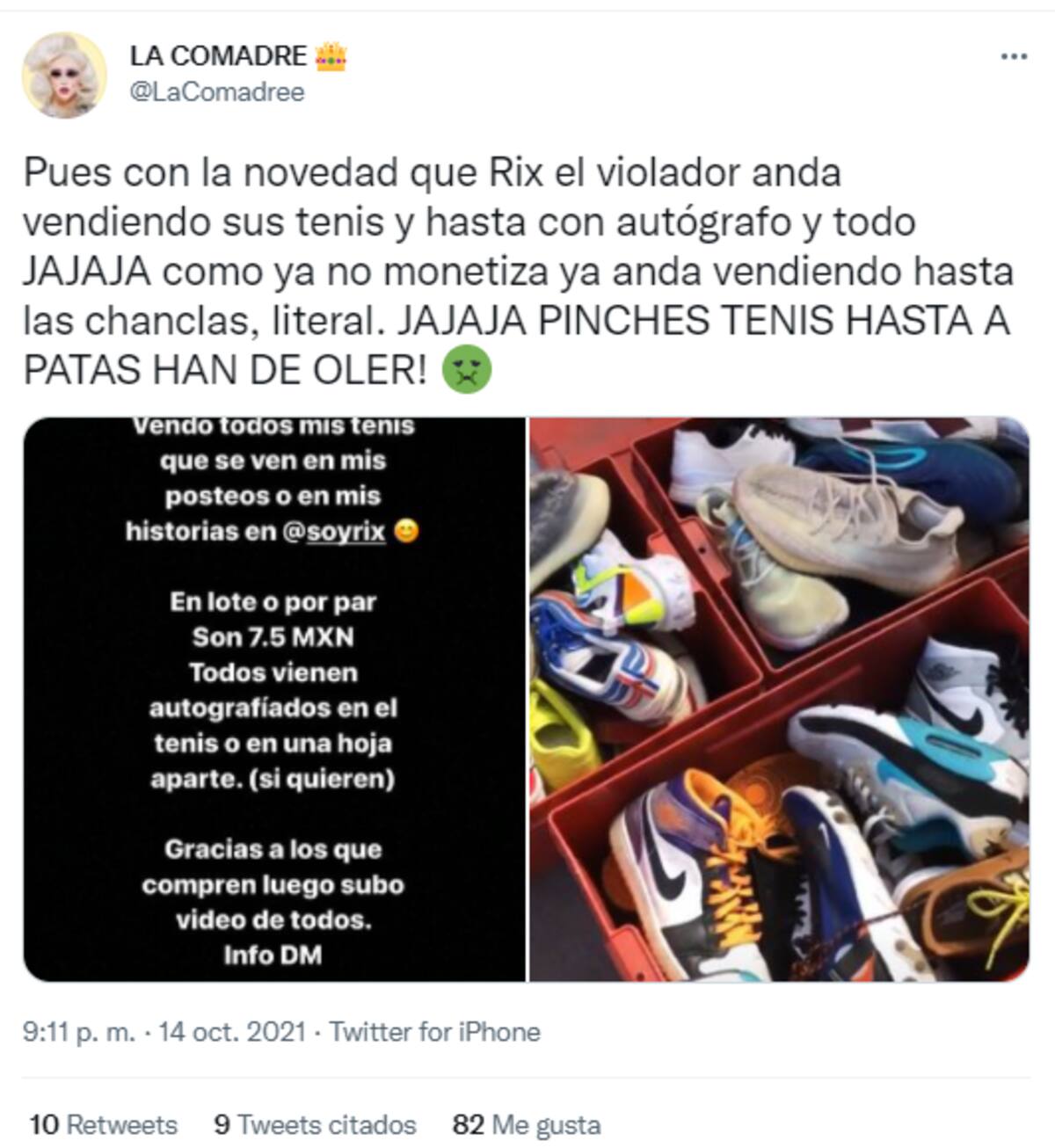This screenshot has height=1148, width=1055.
Task: Open the @LaComadree handle profile
Action: click(x=217, y=92)
